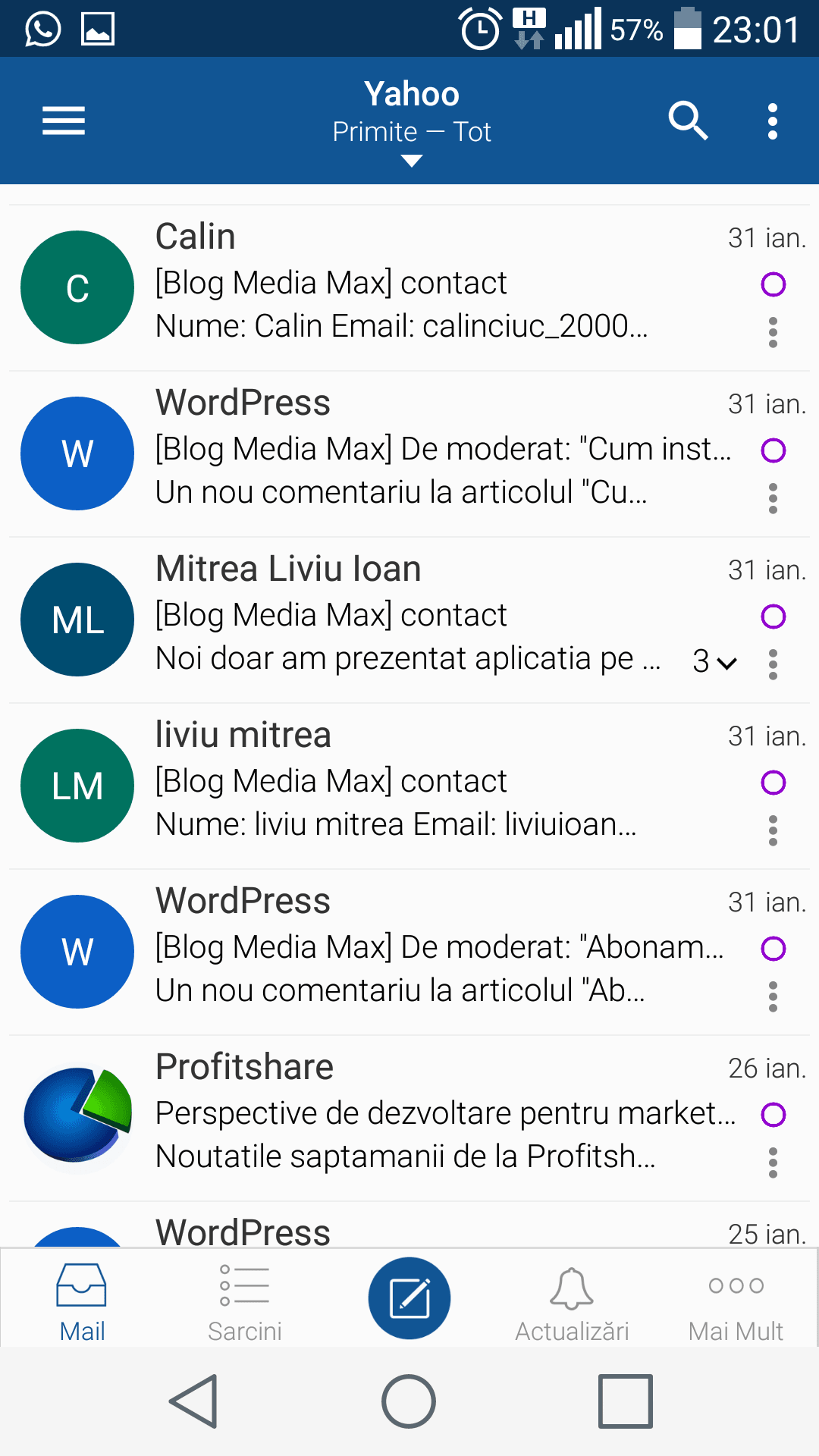The height and width of the screenshot is (1456, 819).
Task: Tap the unread circle on liviu mitrea's email
Action: tap(773, 783)
